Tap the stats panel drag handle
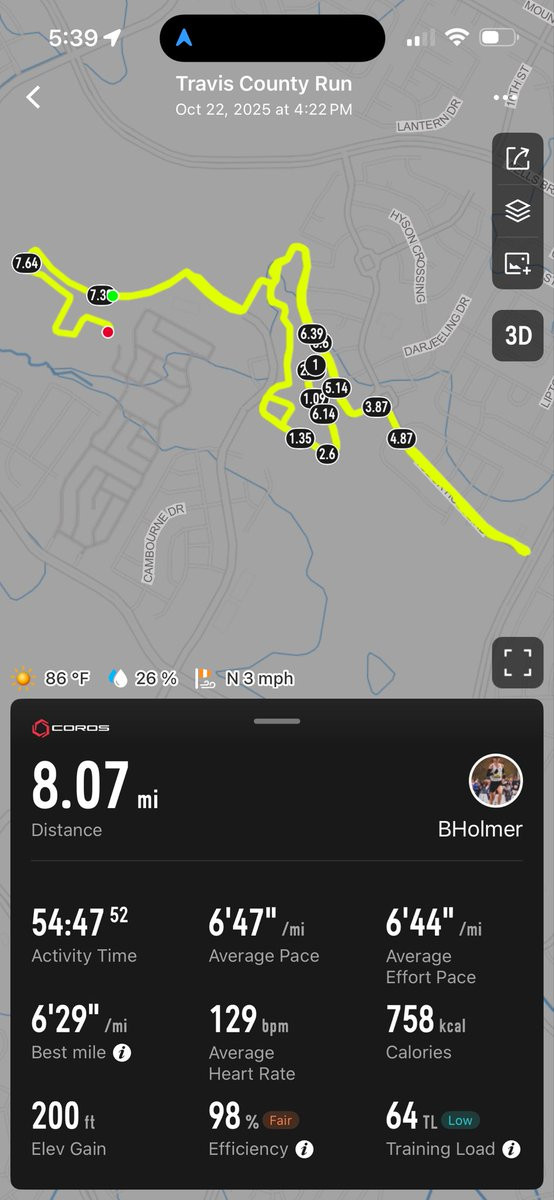Screen dimensions: 554x1200 pyautogui.click(x=277, y=721)
